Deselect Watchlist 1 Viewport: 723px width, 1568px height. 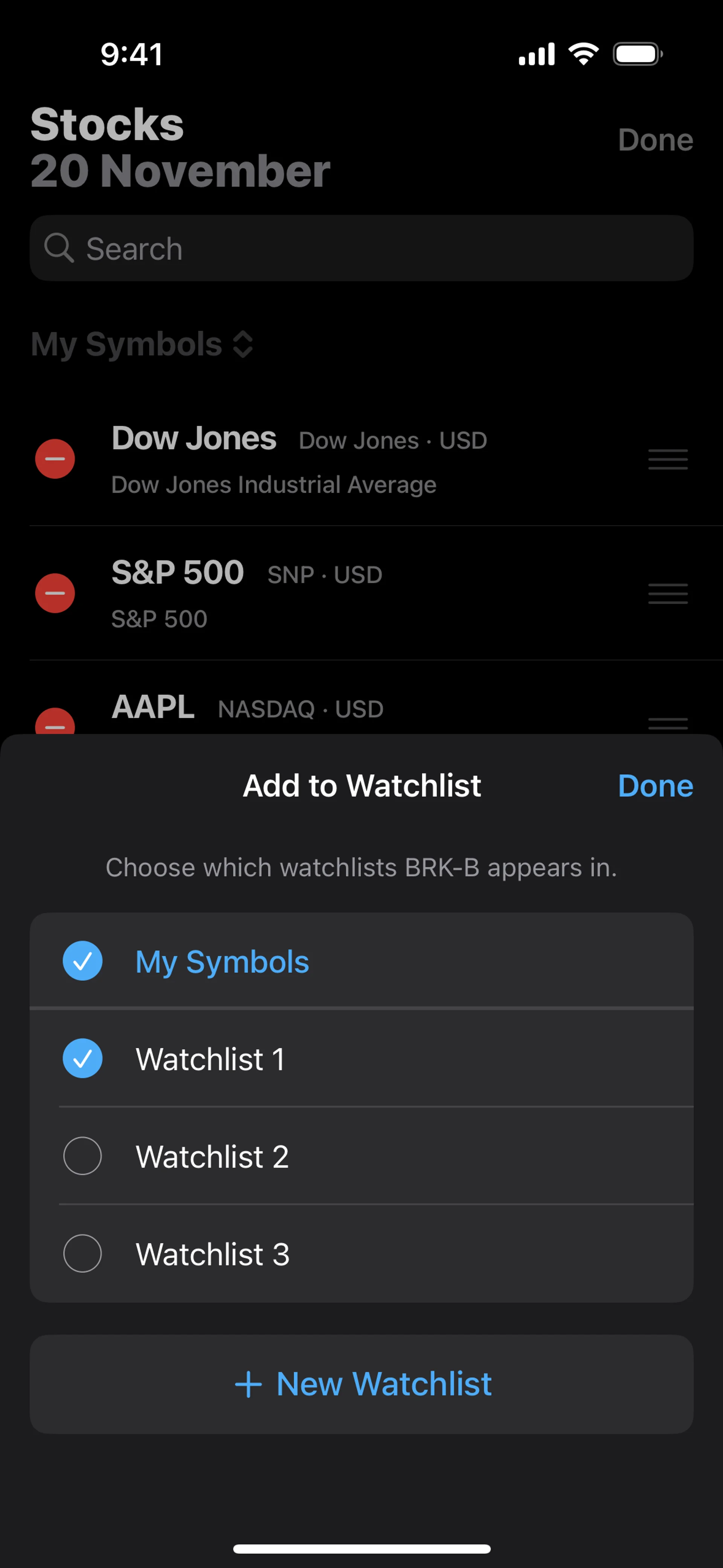point(83,1059)
